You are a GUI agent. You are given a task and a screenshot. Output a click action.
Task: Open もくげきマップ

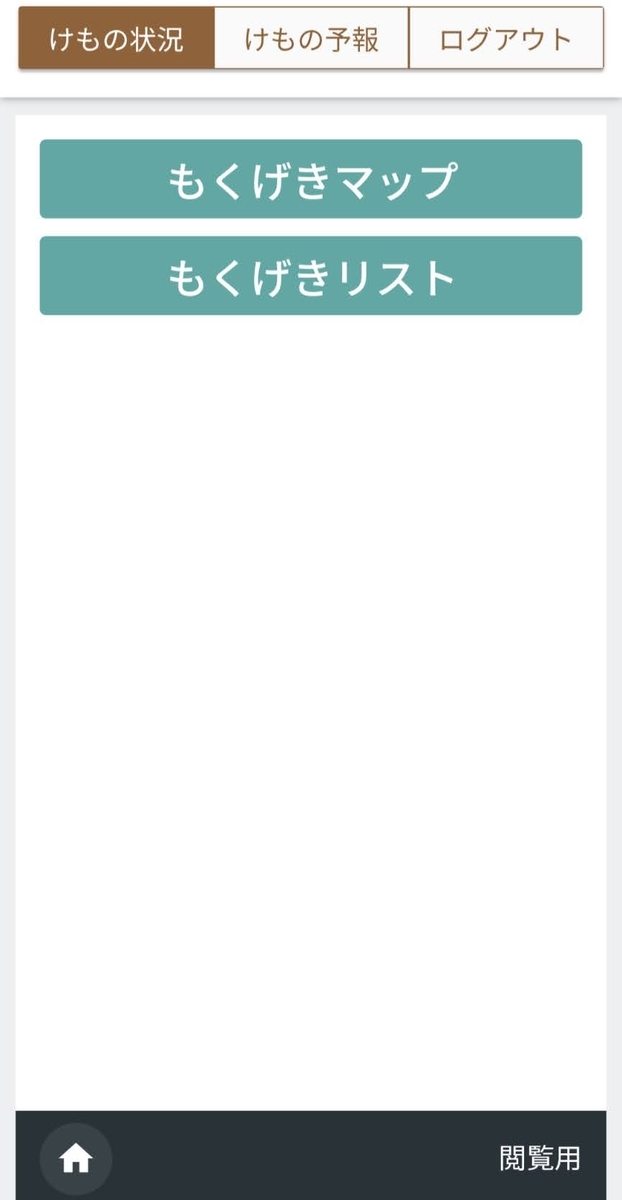pos(311,179)
